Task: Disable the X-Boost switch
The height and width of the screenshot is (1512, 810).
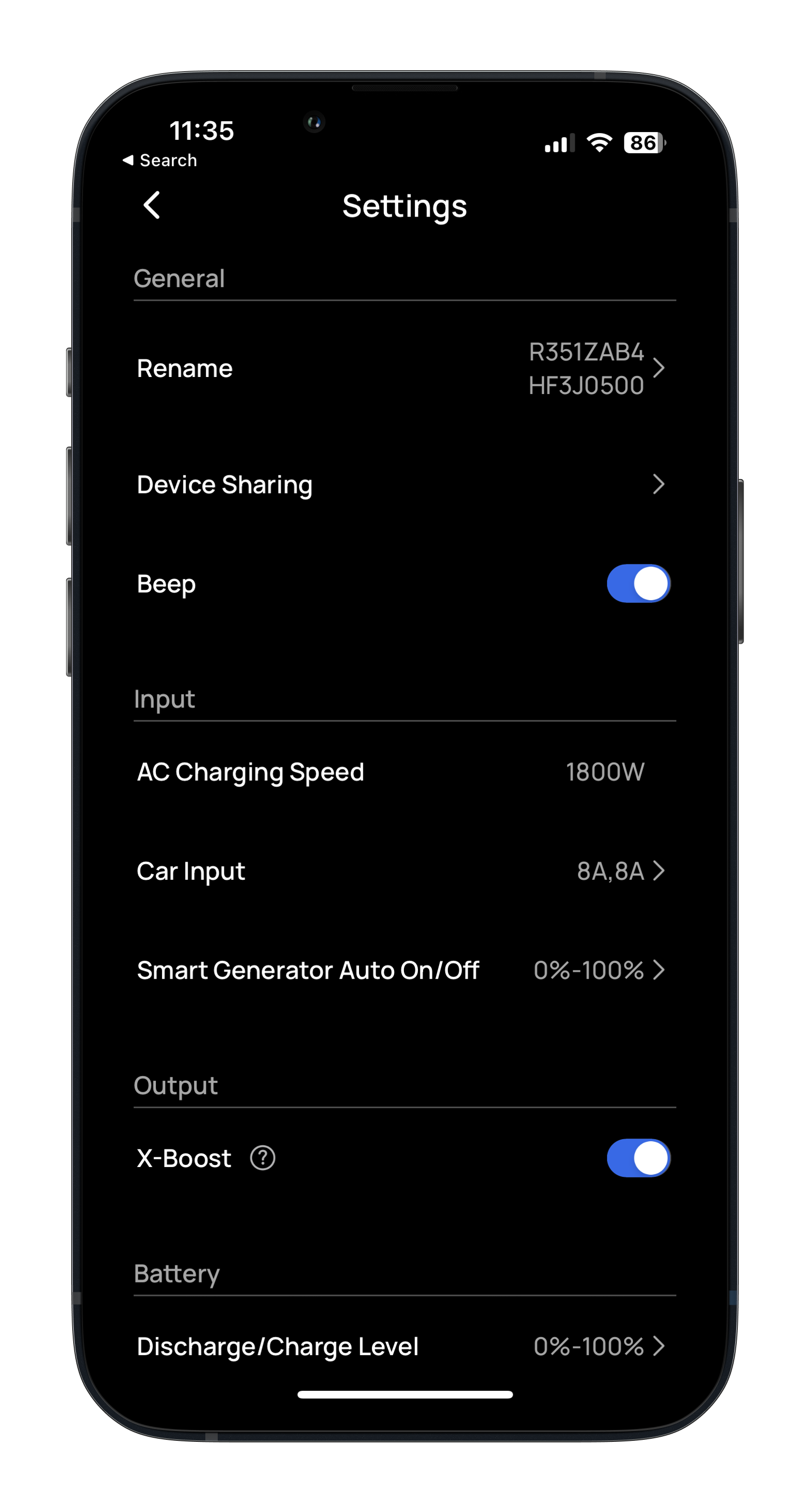Action: click(x=639, y=1158)
